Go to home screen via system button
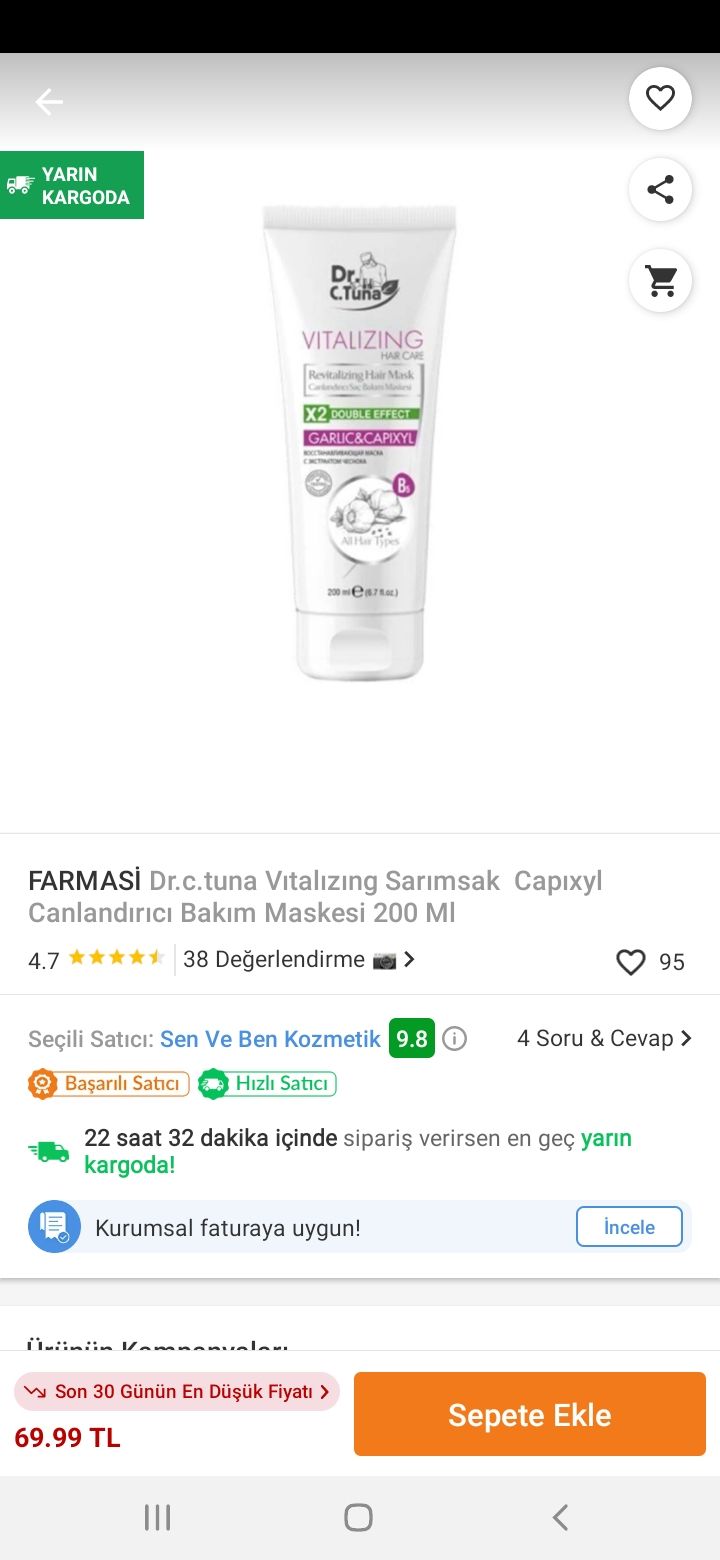 (358, 1517)
